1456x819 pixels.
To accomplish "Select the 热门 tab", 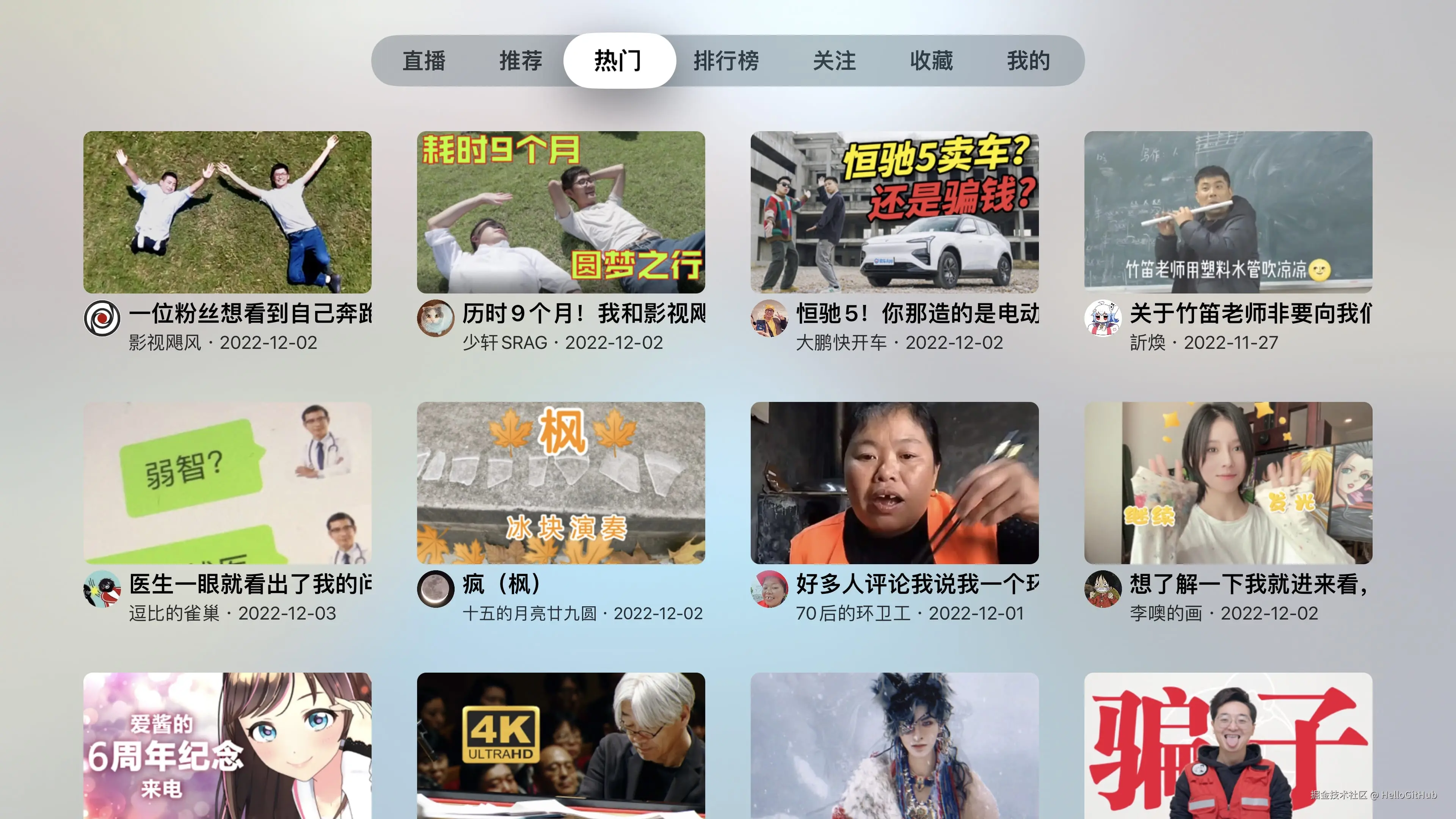I will click(619, 61).
